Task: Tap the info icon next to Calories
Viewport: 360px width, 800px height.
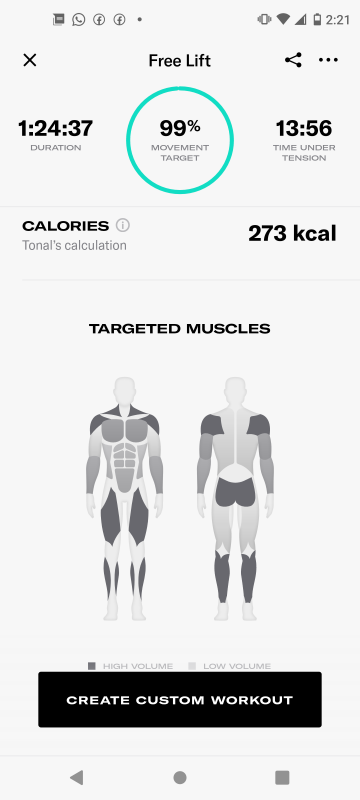Action: [x=122, y=225]
